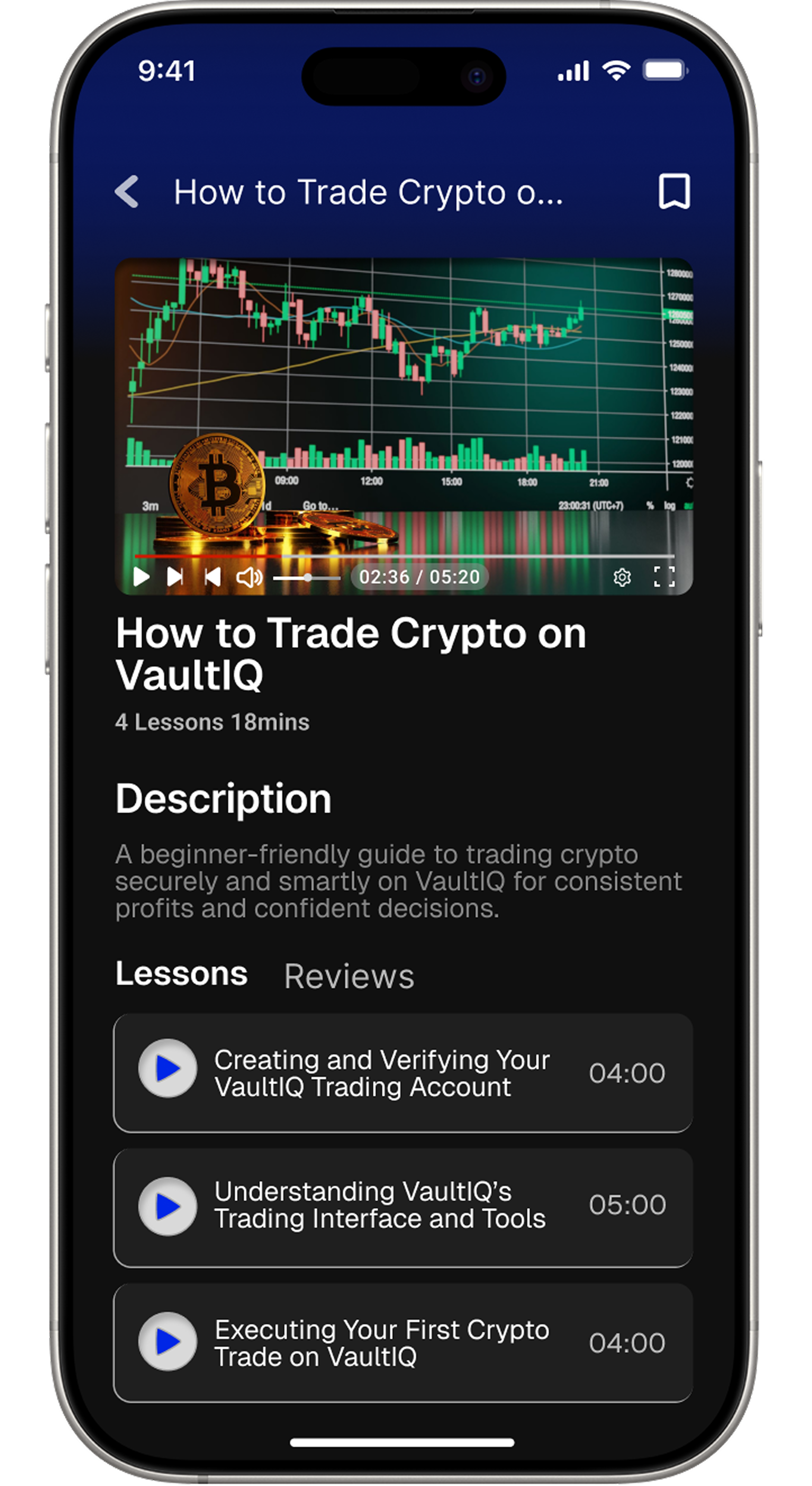Open lesson Creating and Verifying Your VaultIQ Trading Account

(403, 1073)
